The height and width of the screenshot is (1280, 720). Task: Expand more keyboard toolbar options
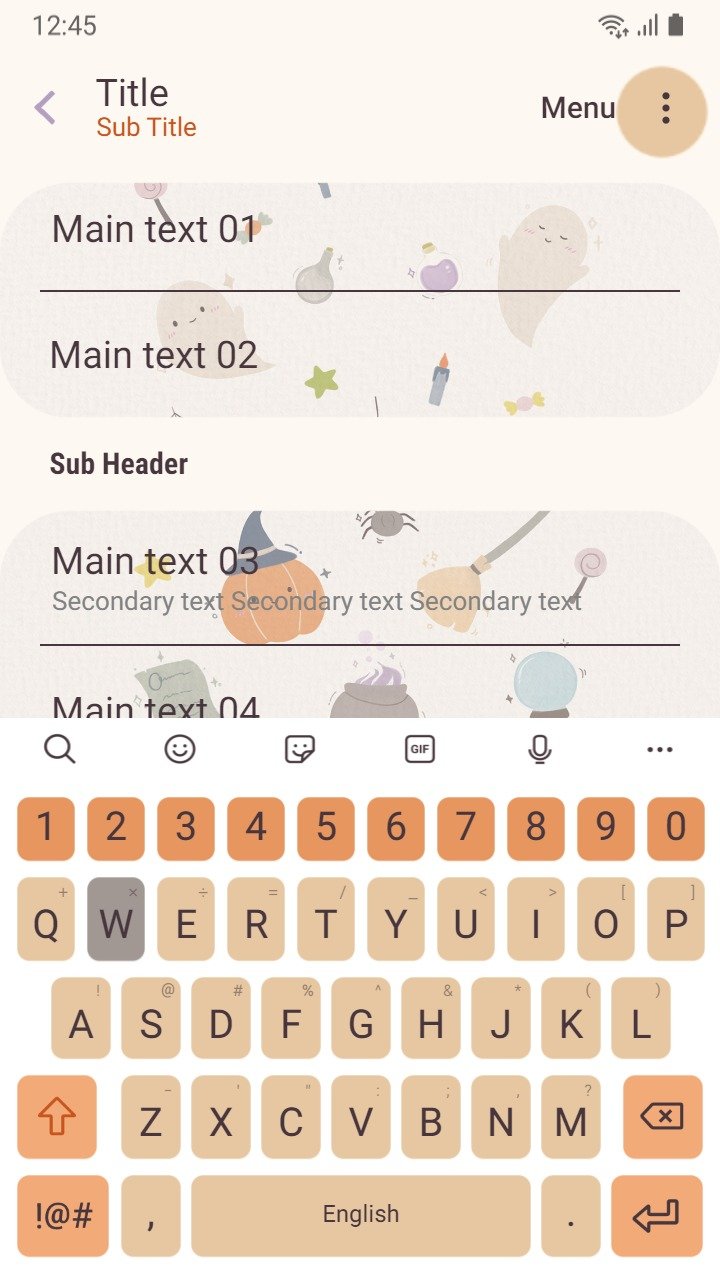click(660, 749)
